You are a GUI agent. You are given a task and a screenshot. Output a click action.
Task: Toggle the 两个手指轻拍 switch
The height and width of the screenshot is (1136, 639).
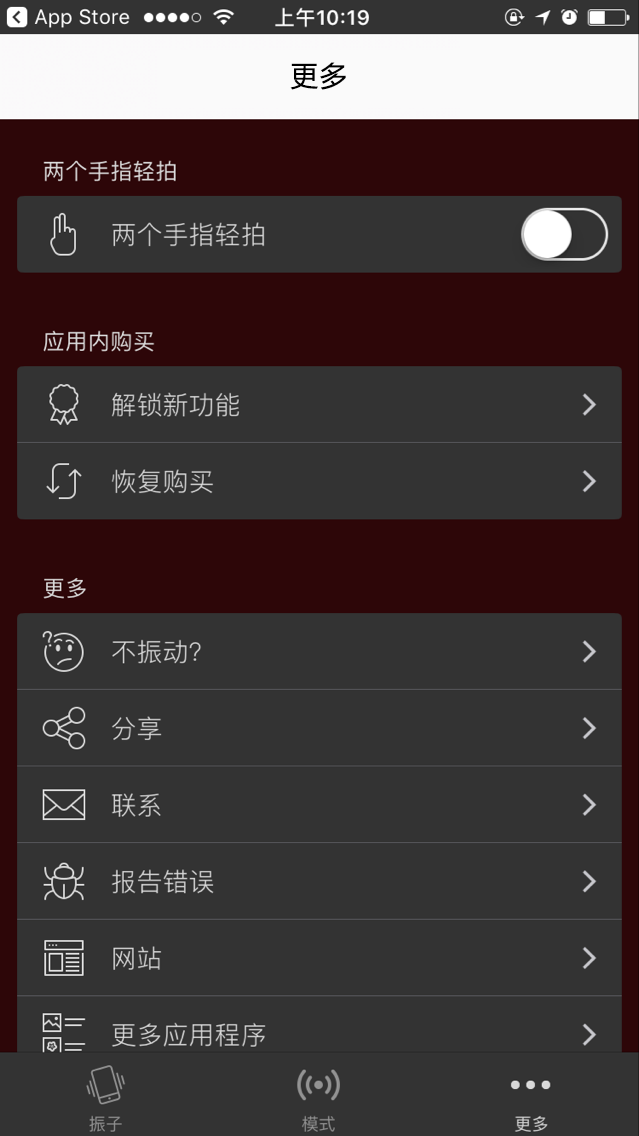564,235
